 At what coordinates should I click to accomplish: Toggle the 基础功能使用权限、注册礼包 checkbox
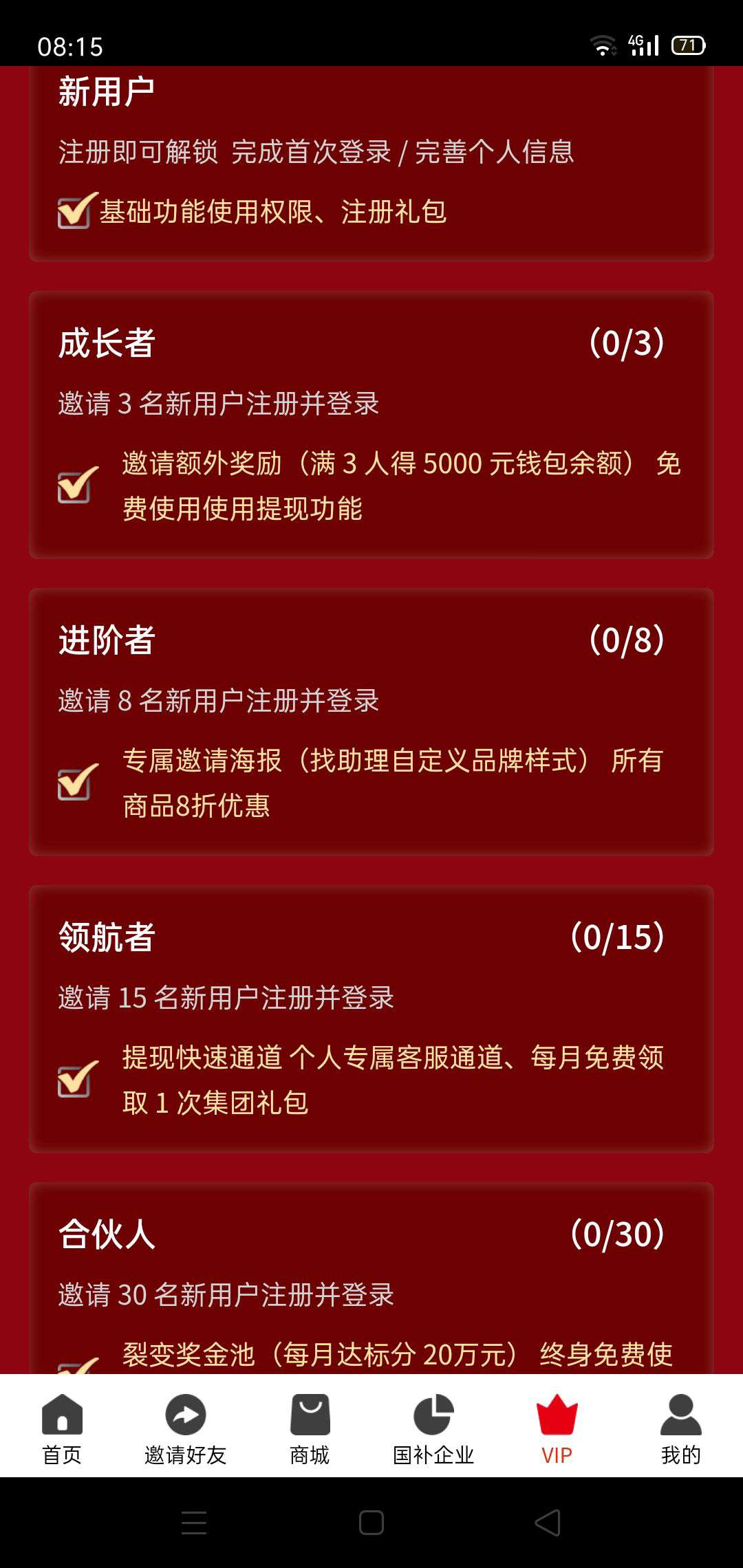pos(74,211)
